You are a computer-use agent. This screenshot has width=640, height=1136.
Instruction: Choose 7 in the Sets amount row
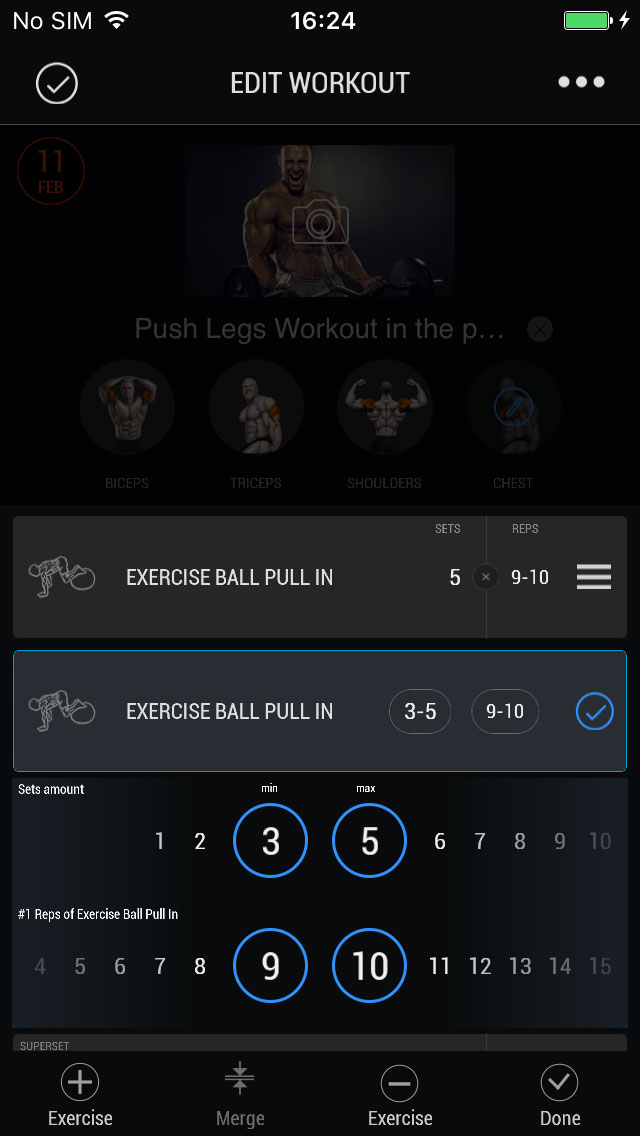[x=479, y=841]
